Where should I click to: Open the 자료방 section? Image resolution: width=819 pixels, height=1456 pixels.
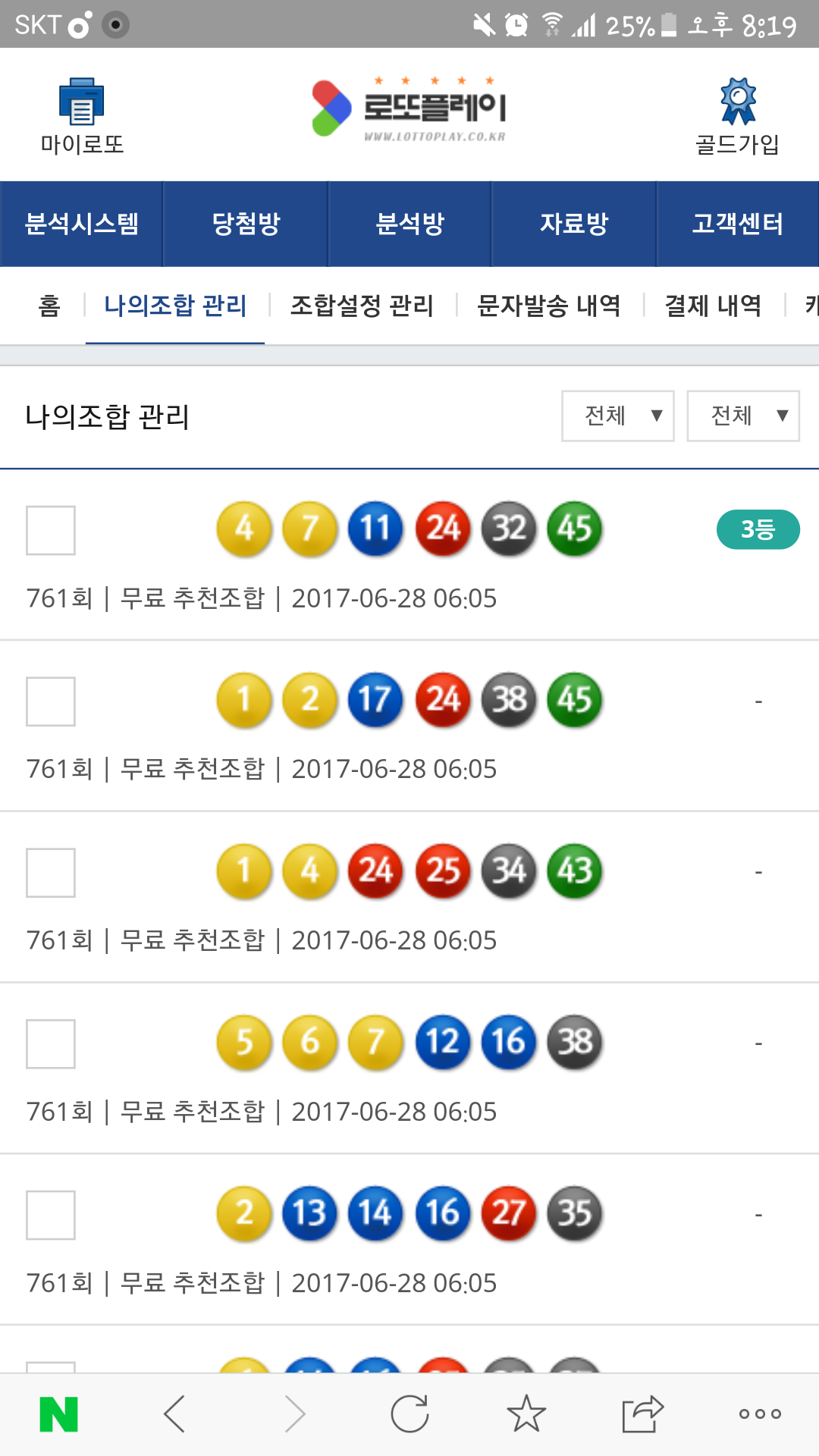click(x=574, y=224)
